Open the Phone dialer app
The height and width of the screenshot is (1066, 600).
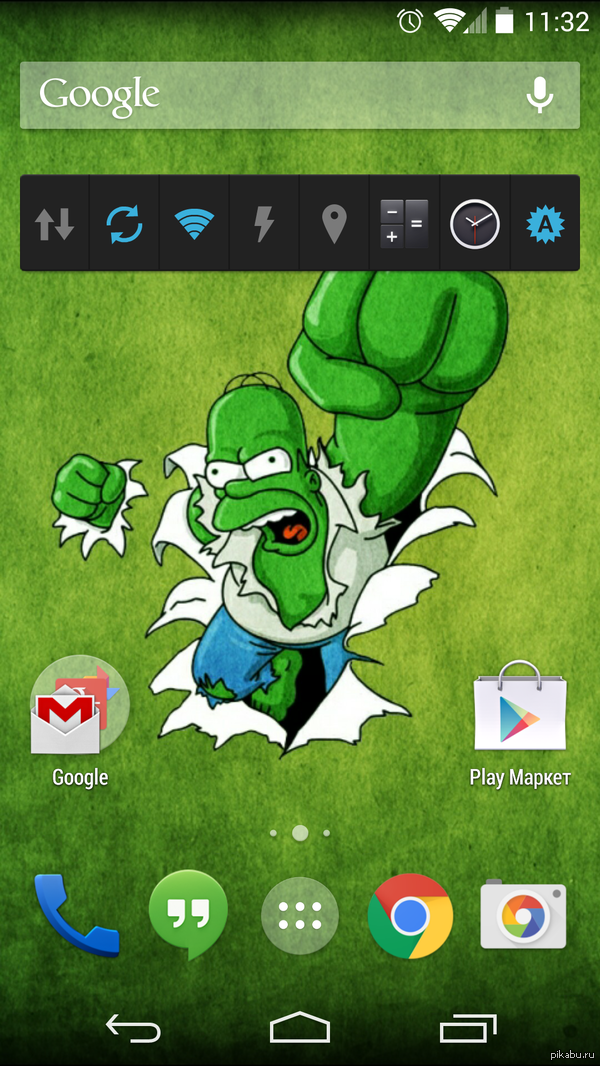pyautogui.click(x=77, y=915)
